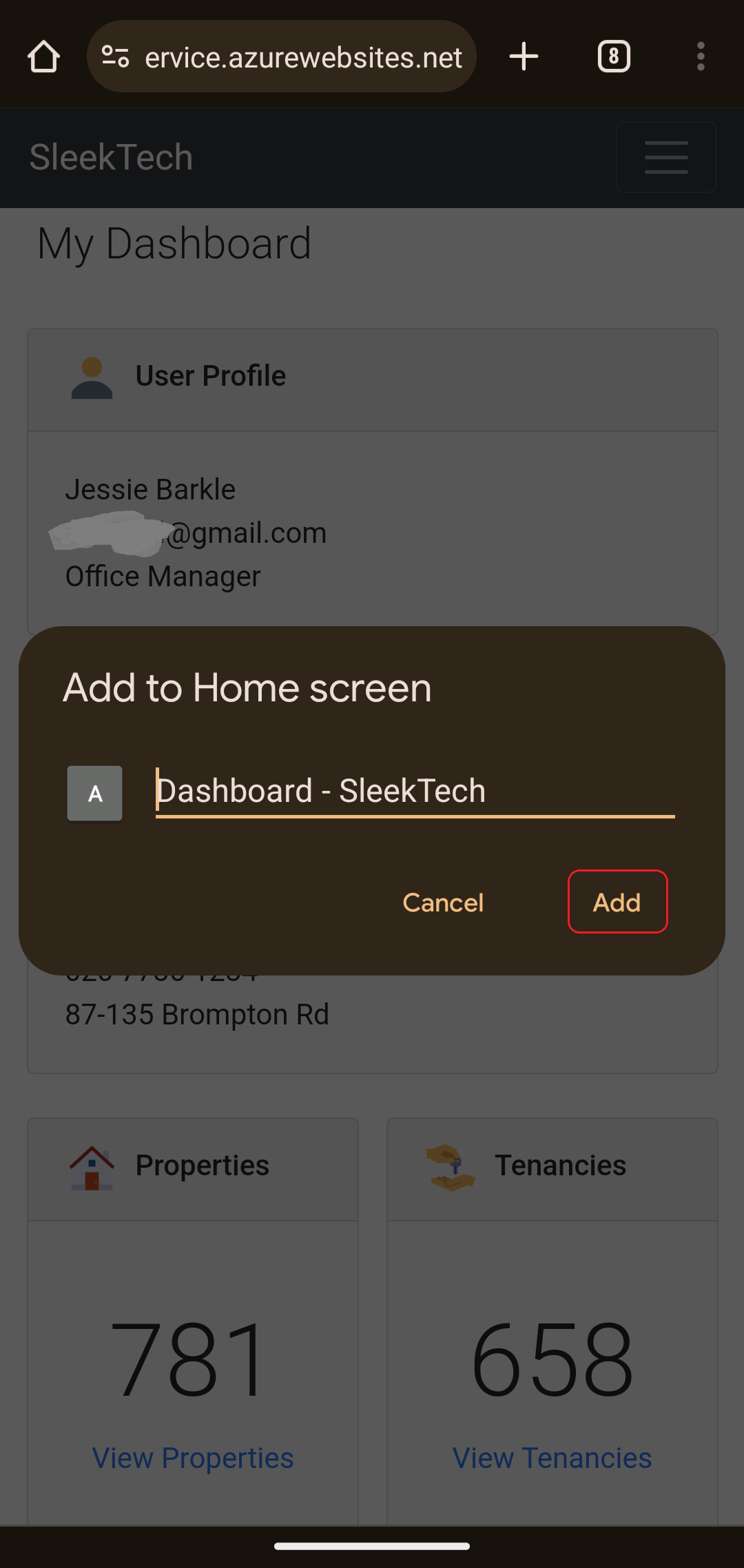744x1568 pixels.
Task: Follow the View Properties link
Action: tap(193, 1458)
